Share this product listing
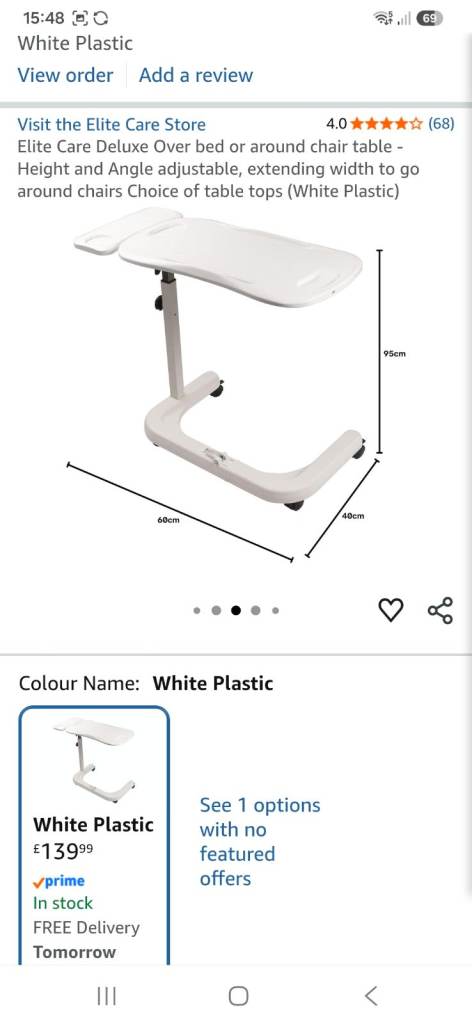Viewport: 472px width, 1024px height. click(439, 610)
